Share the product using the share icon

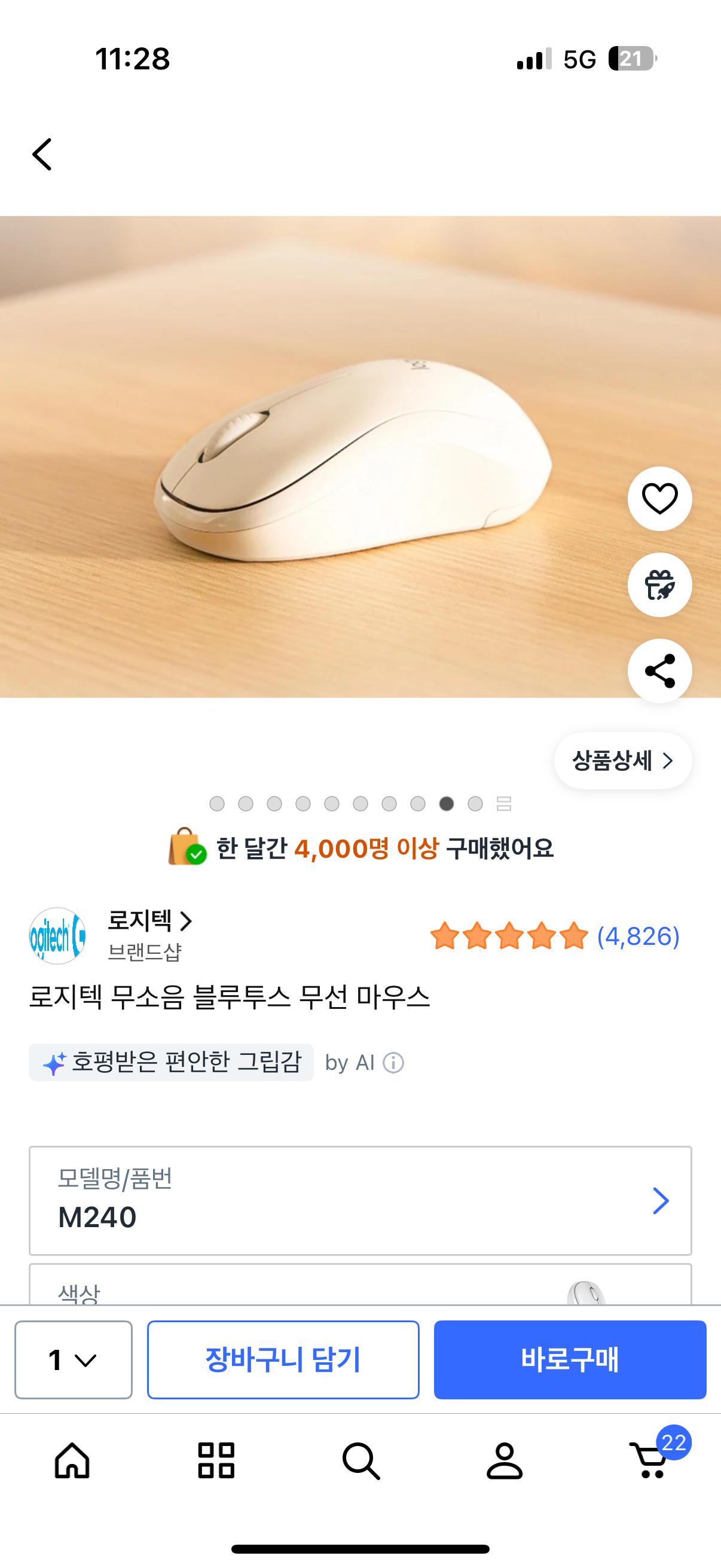659,670
